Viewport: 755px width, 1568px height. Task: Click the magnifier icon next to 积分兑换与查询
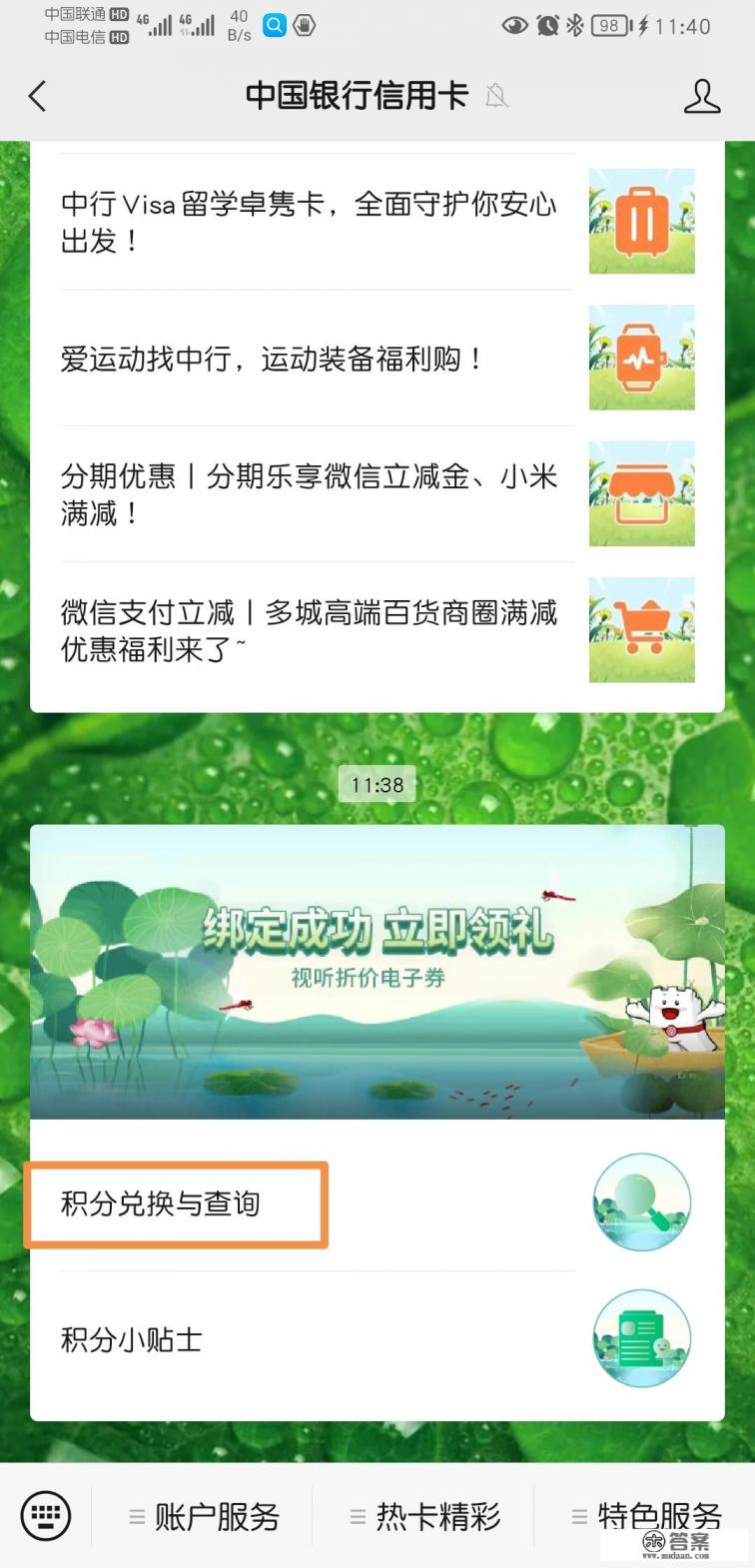click(x=641, y=1202)
